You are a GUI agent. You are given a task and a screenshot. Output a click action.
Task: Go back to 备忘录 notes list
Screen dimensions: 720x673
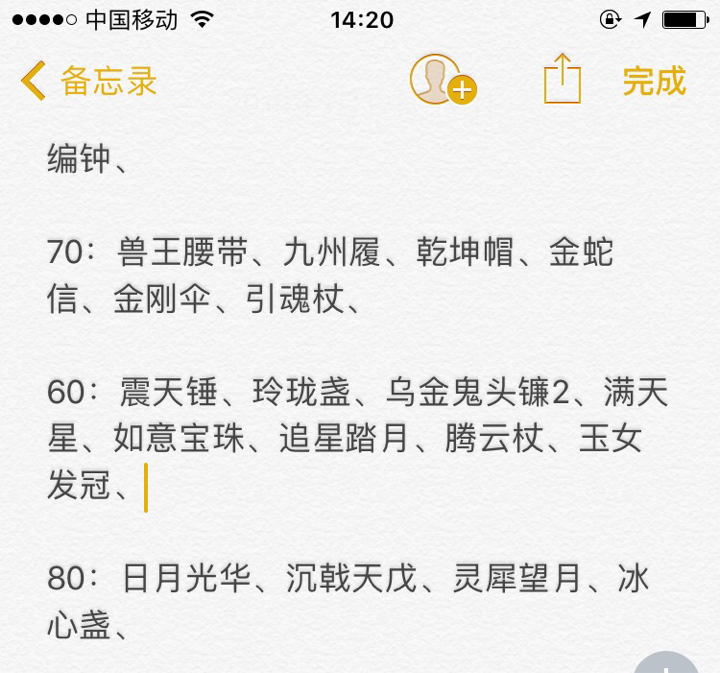pyautogui.click(x=90, y=81)
